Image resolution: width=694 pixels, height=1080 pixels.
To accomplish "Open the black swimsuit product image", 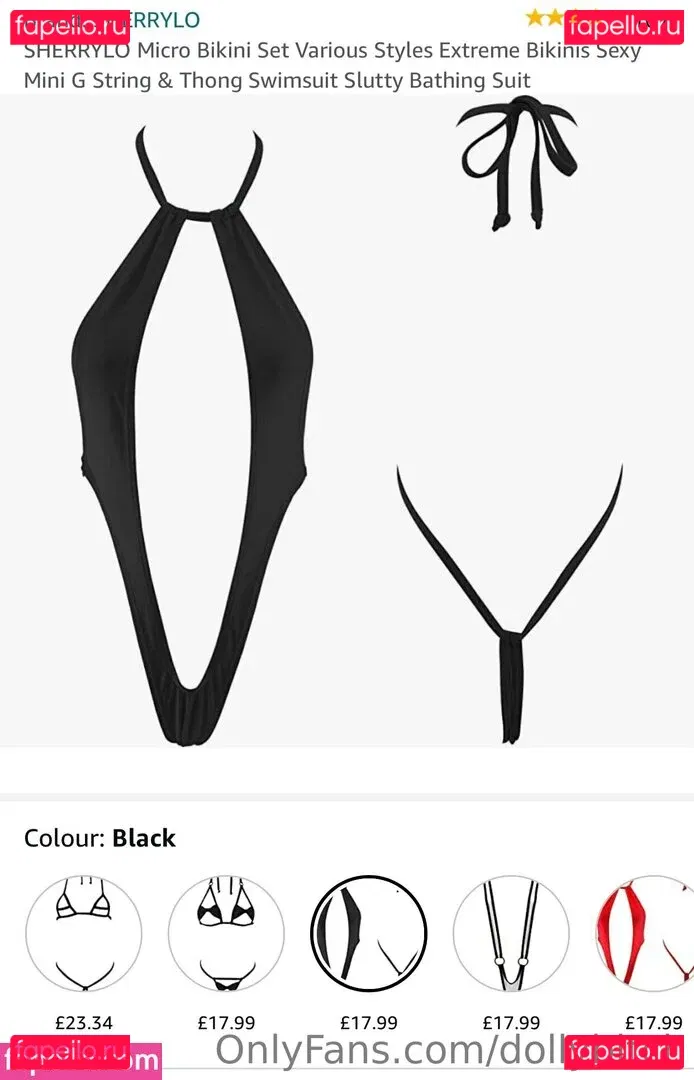I will click(347, 420).
